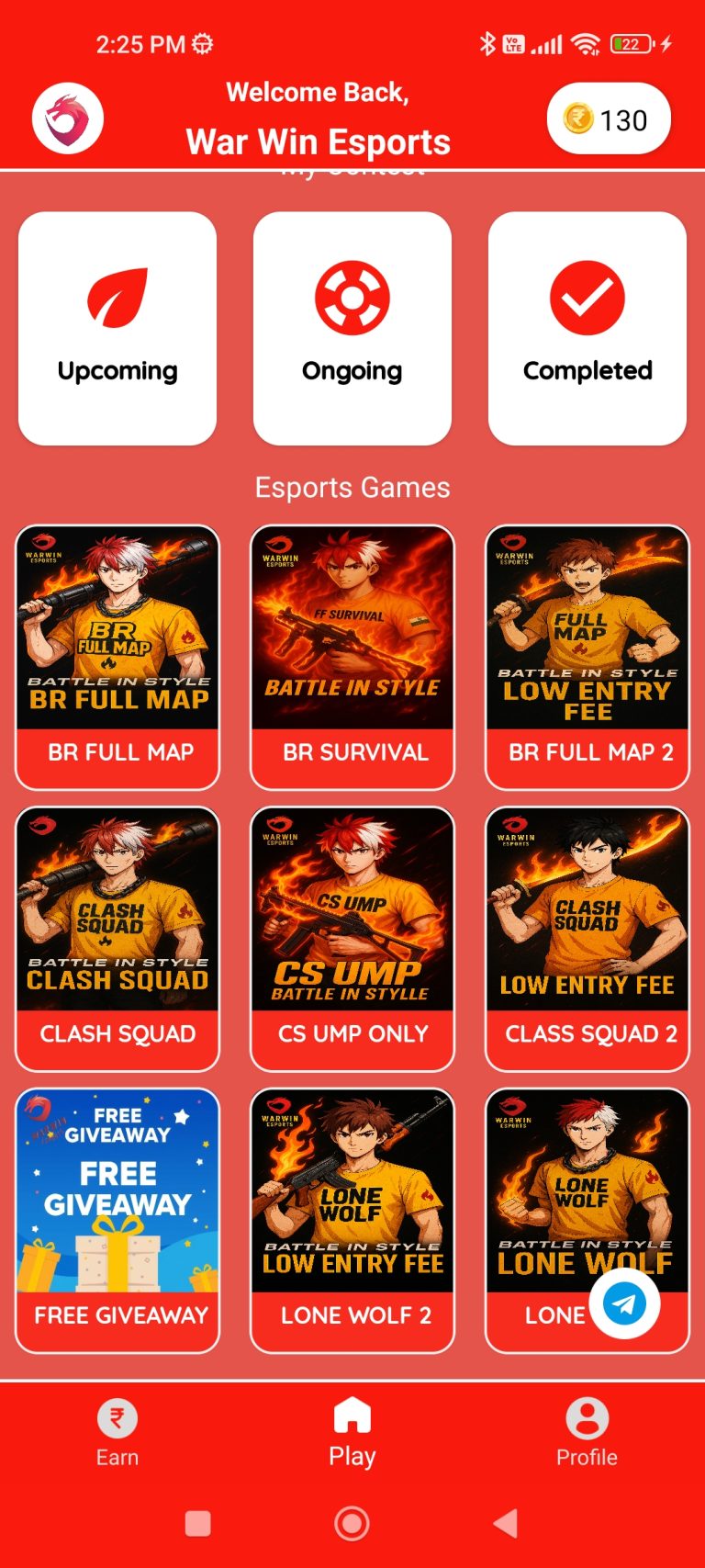Select the CLASS SQUAD 2 tile
705x1568 pixels.
pyautogui.click(x=587, y=938)
